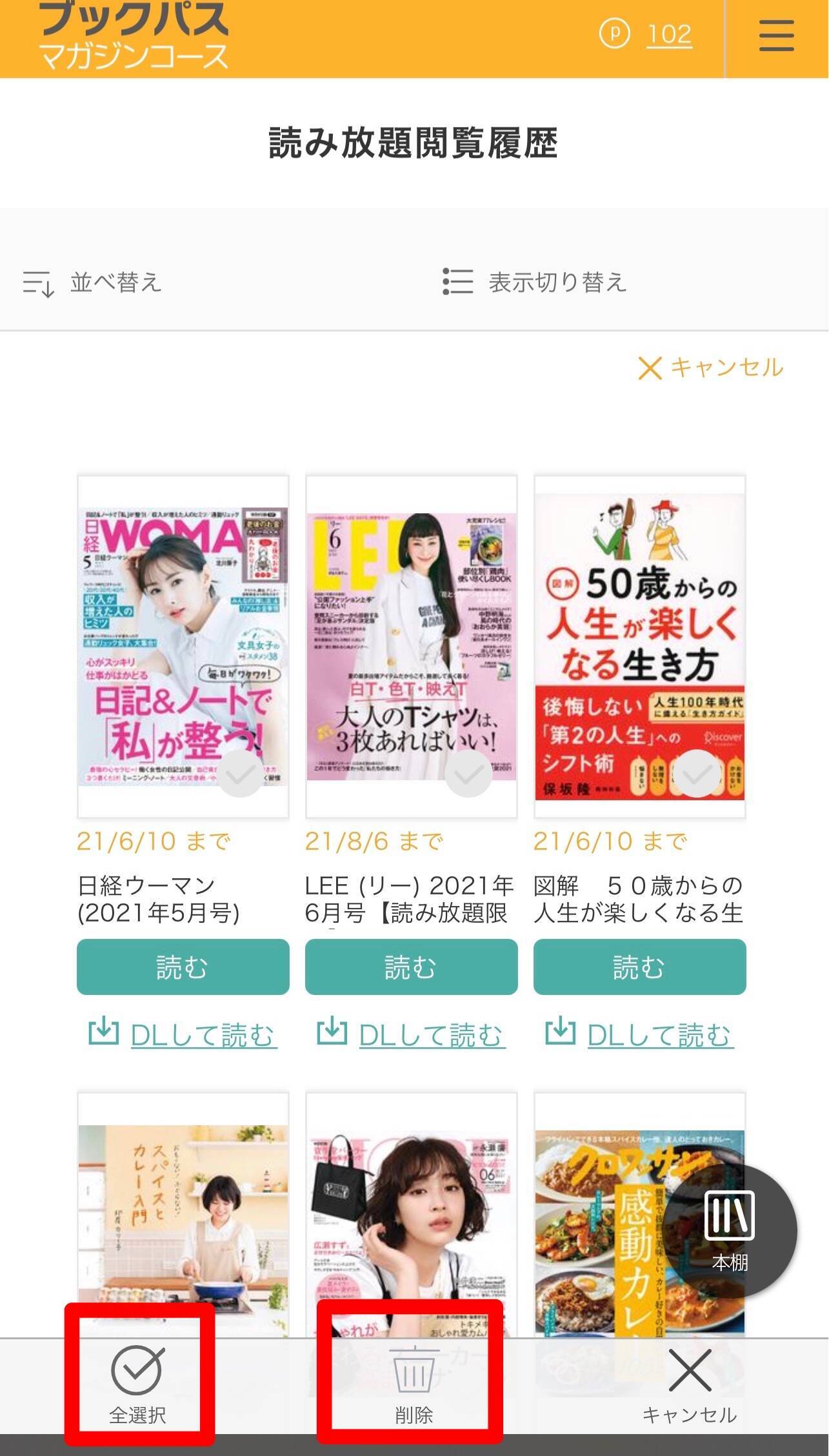Download 日経ウーマン with DLして読む
The height and width of the screenshot is (1456, 829).
coord(183,1035)
